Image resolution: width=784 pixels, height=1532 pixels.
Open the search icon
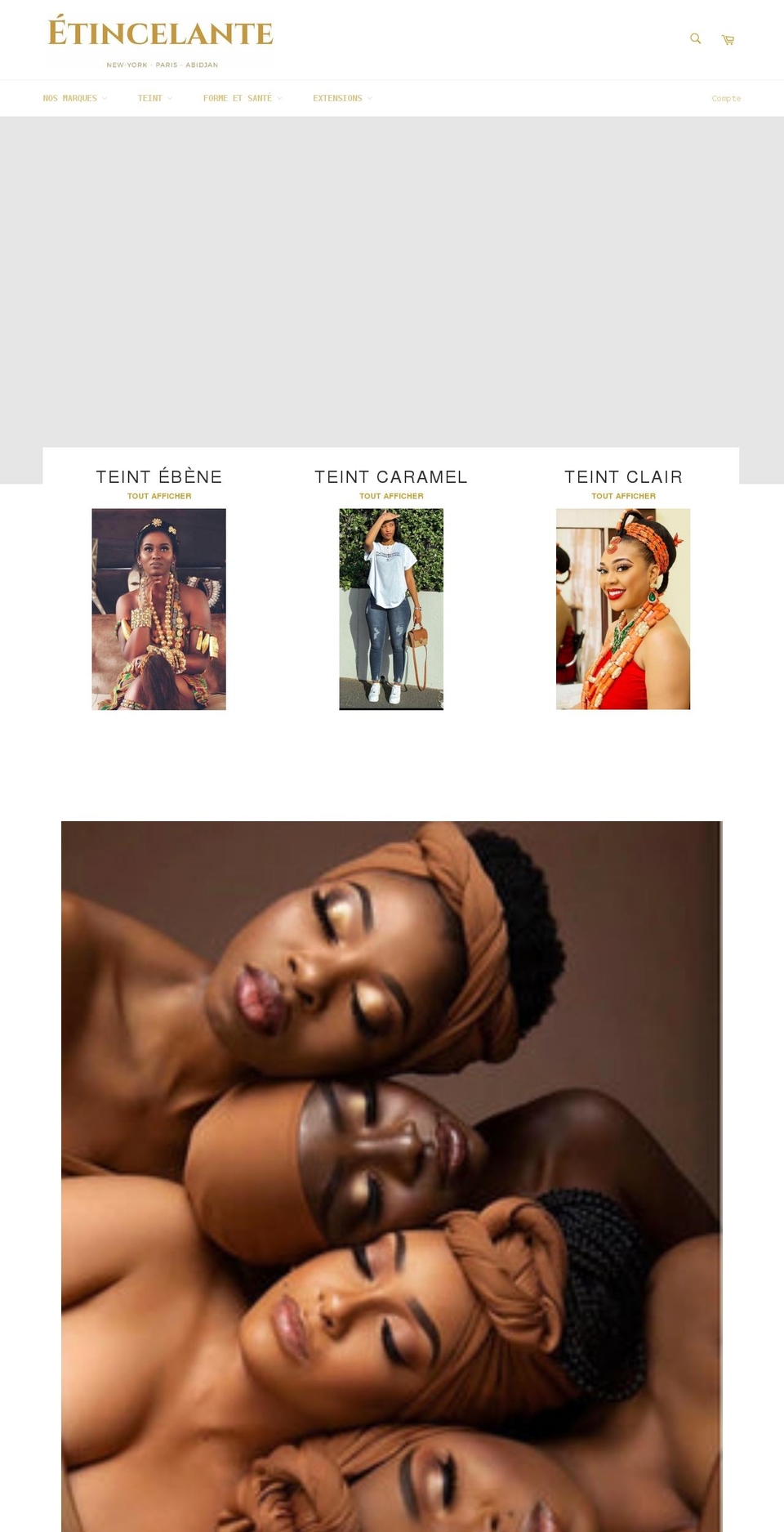point(695,38)
